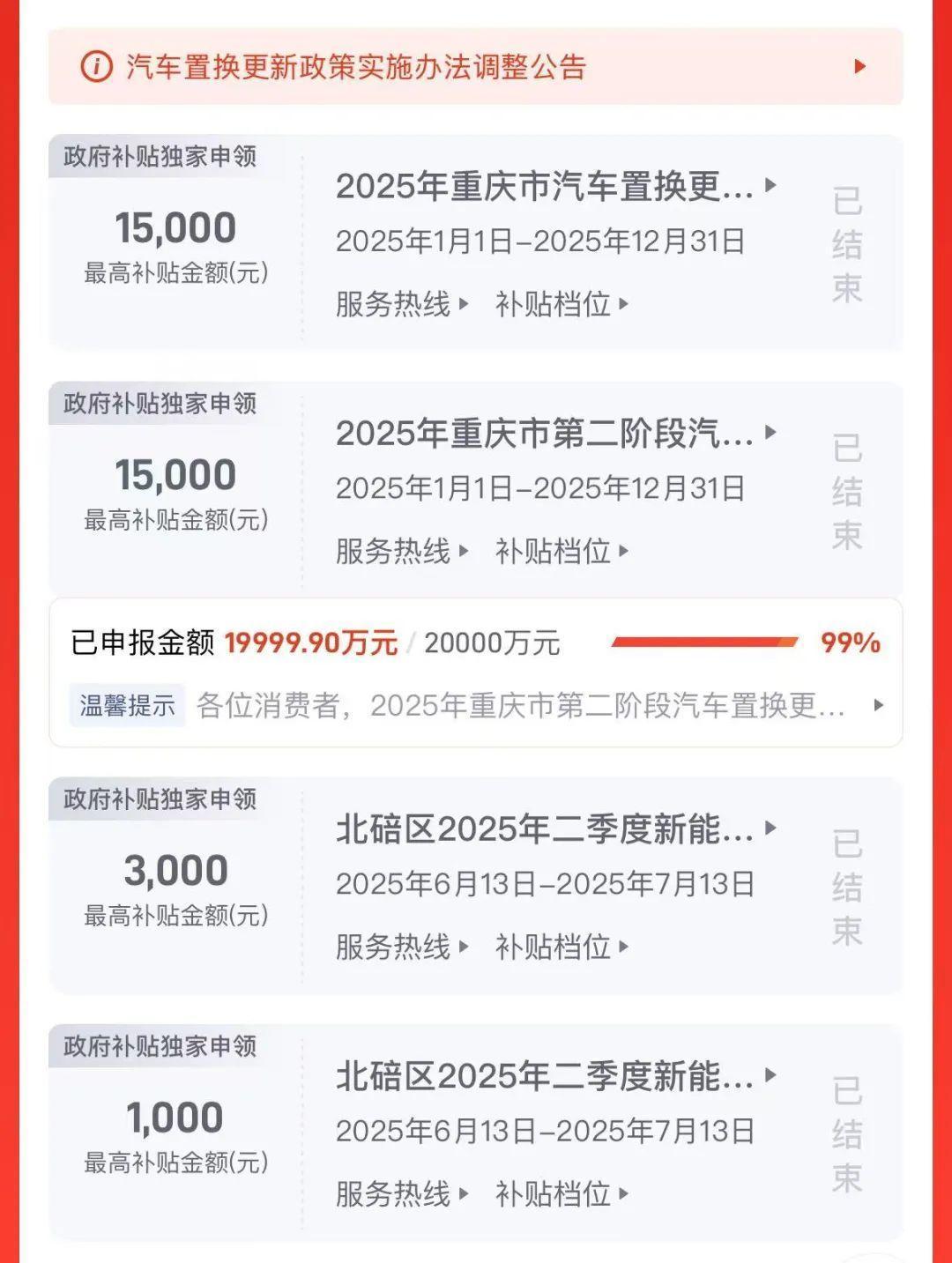Show 补贴档位 for the 重庆市汽车置换更… subsidy
The image size is (952, 1263).
tap(562, 304)
